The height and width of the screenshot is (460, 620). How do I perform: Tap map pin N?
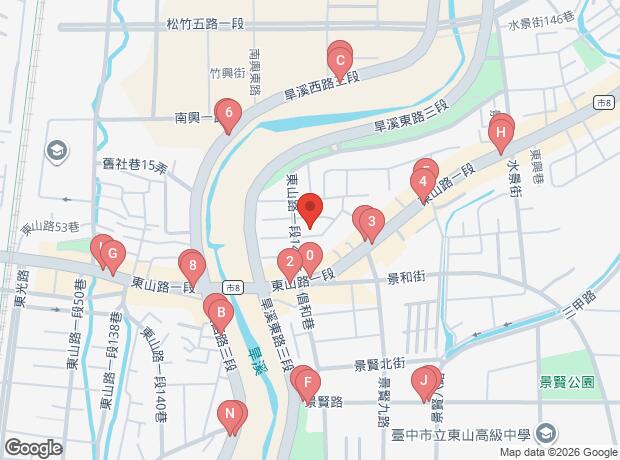click(x=231, y=414)
